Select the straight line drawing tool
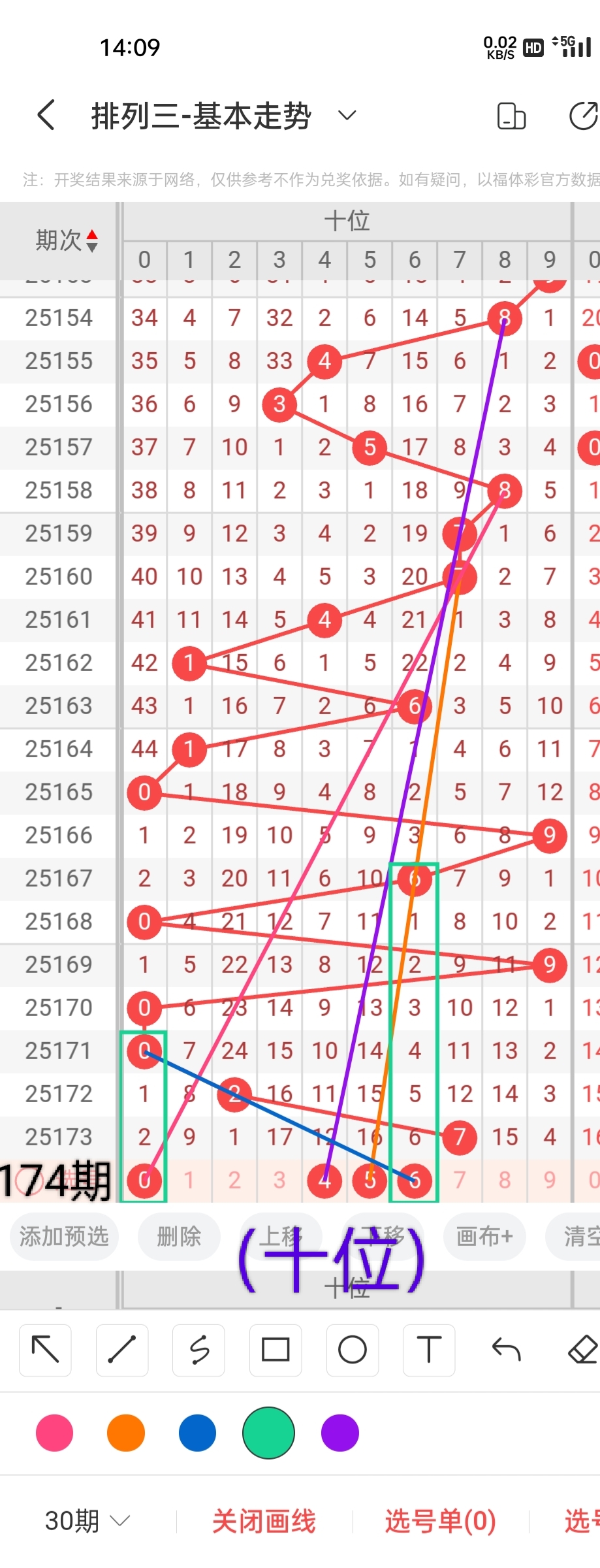 click(121, 1350)
